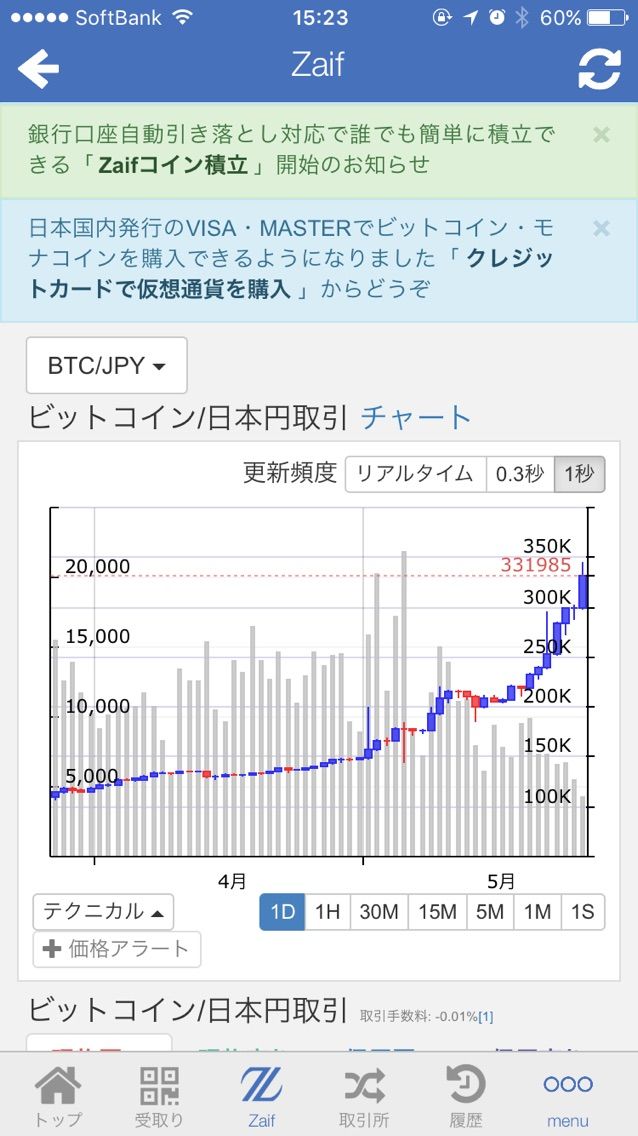The width and height of the screenshot is (638, 1136).
Task: Switch chart interval to 15M
Action: click(x=437, y=911)
